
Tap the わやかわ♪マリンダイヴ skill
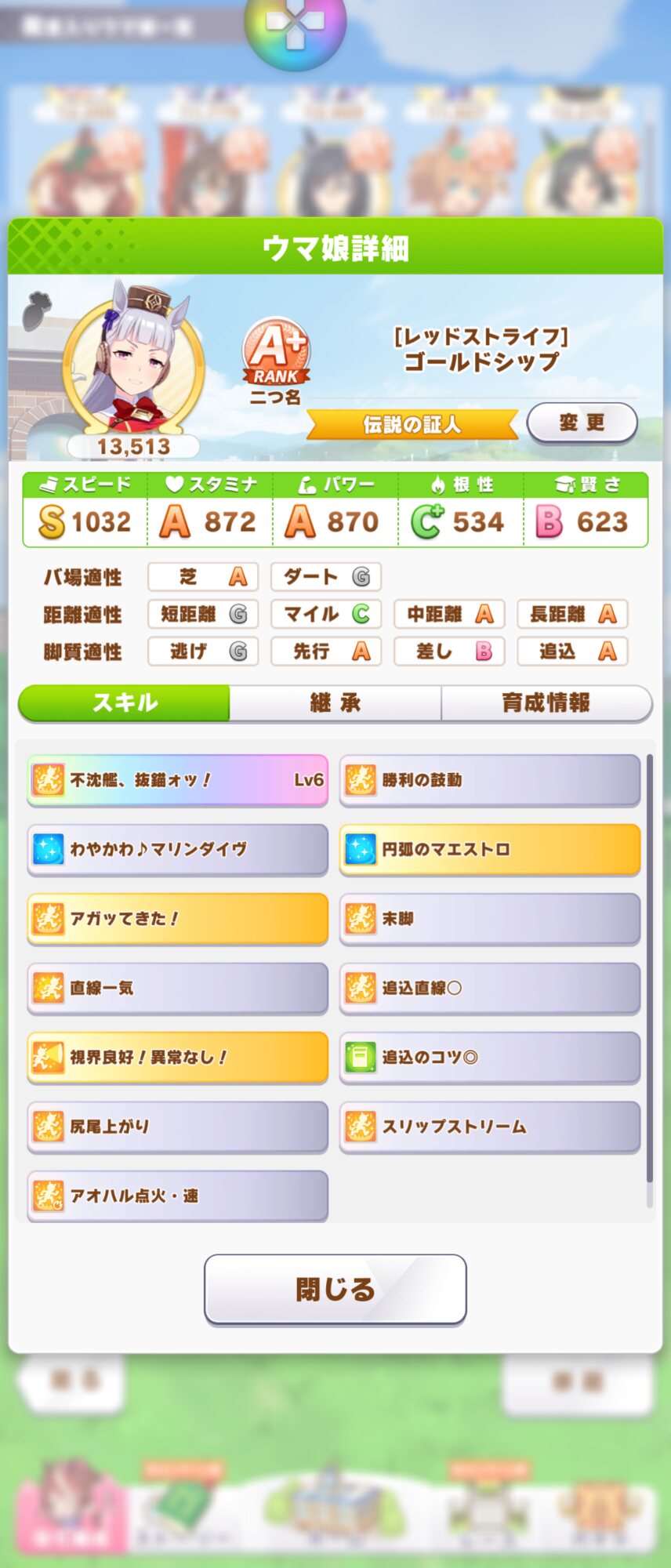point(177,849)
